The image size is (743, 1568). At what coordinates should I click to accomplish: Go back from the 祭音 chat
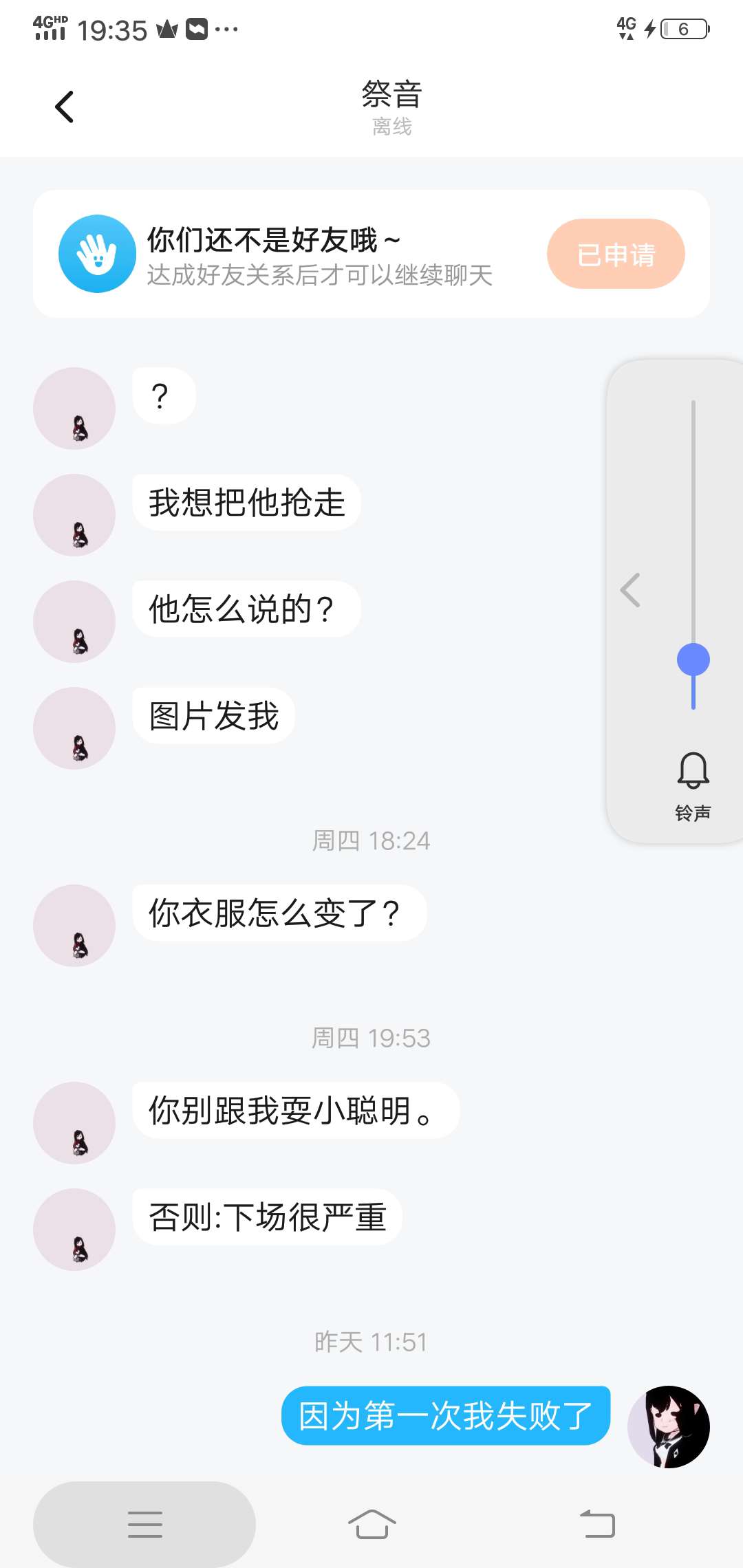coord(64,107)
